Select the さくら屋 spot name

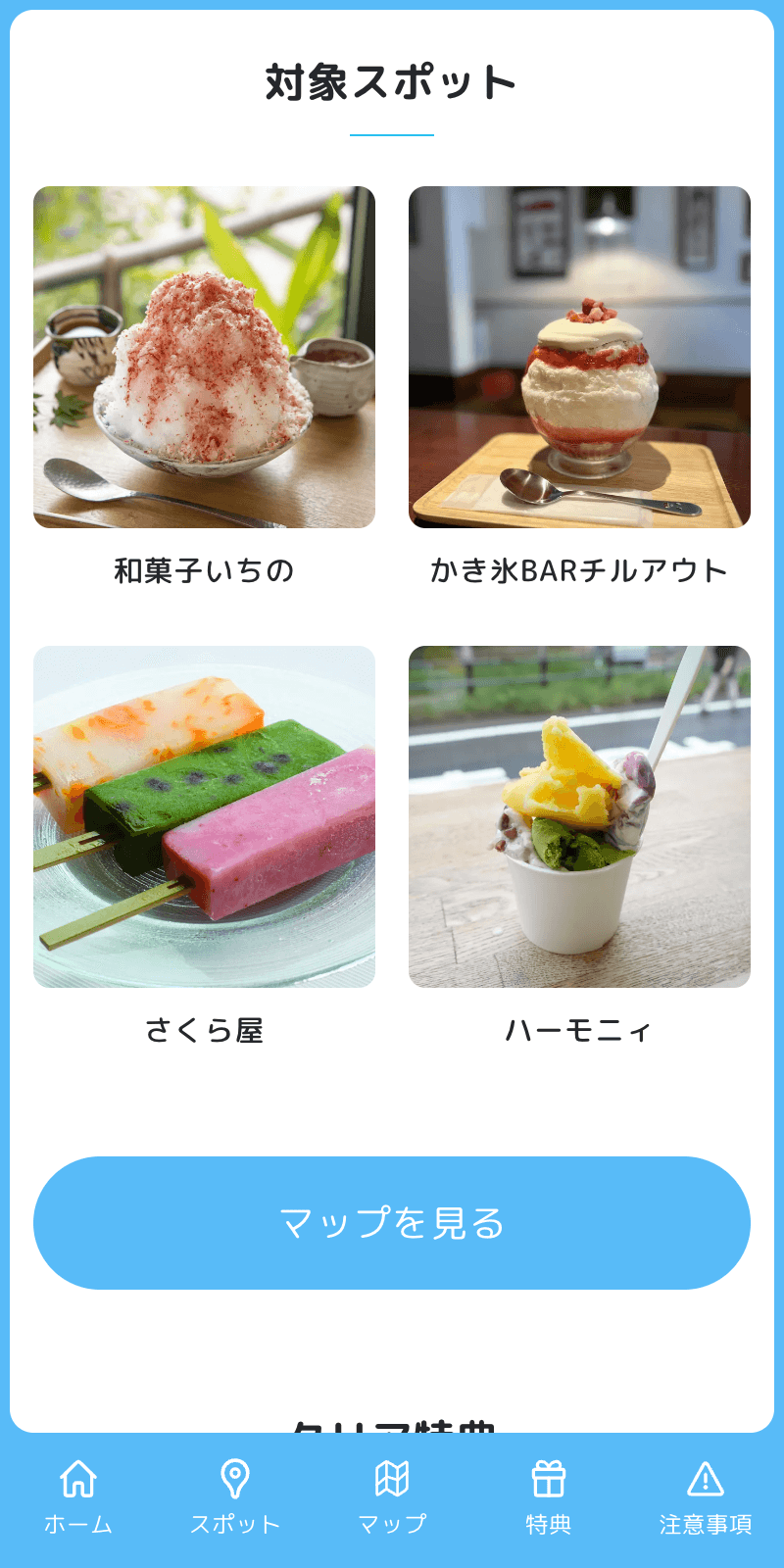point(204,1029)
